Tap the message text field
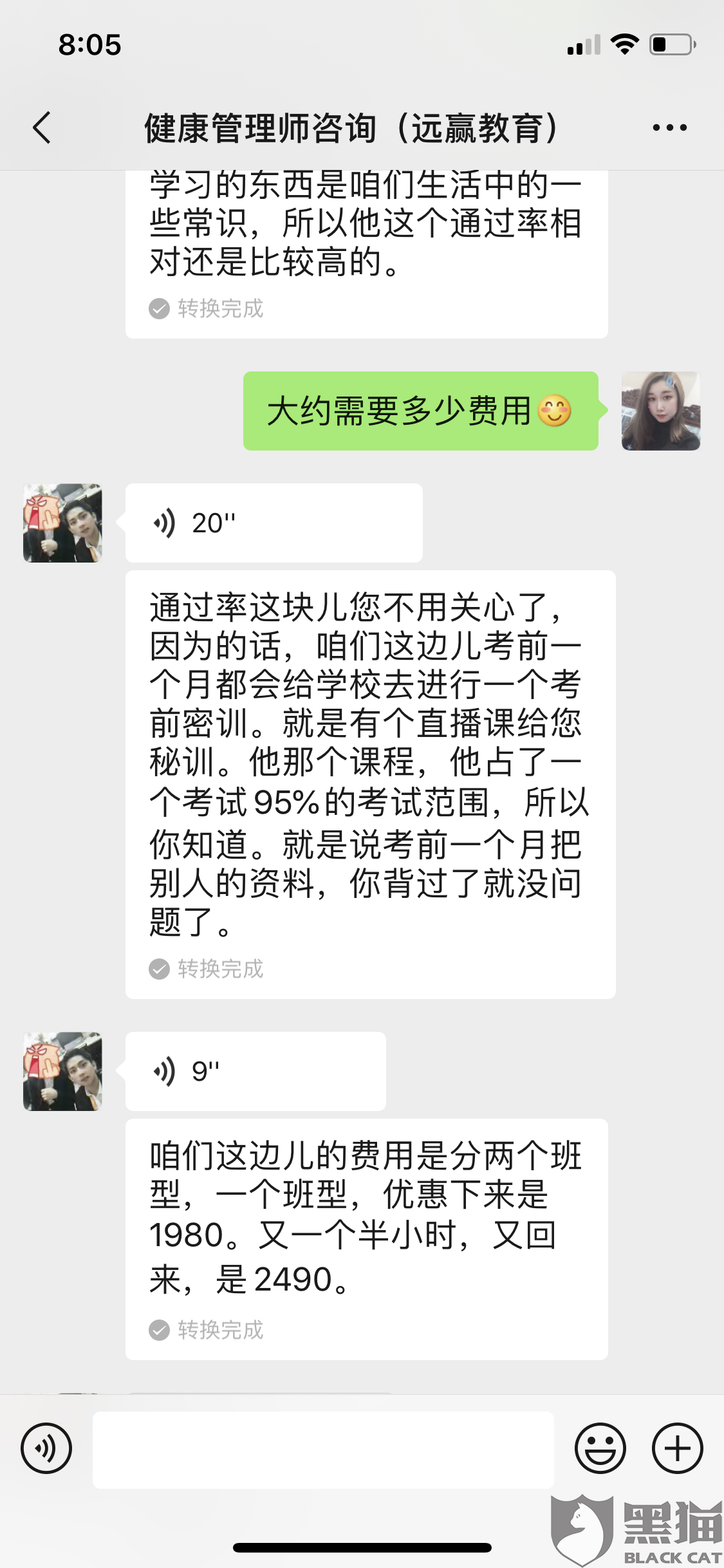724x1568 pixels. 323,1450
